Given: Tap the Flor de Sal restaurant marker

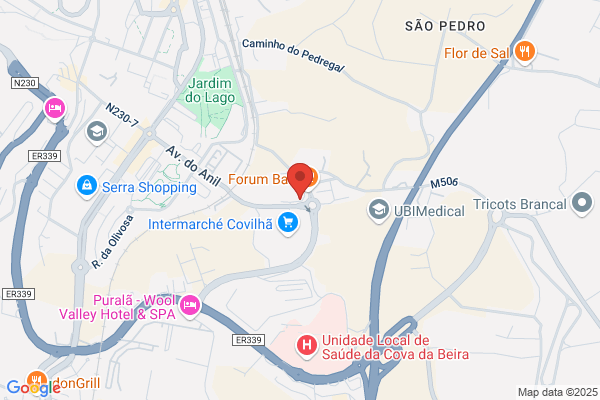Looking at the screenshot, I should pos(524,52).
